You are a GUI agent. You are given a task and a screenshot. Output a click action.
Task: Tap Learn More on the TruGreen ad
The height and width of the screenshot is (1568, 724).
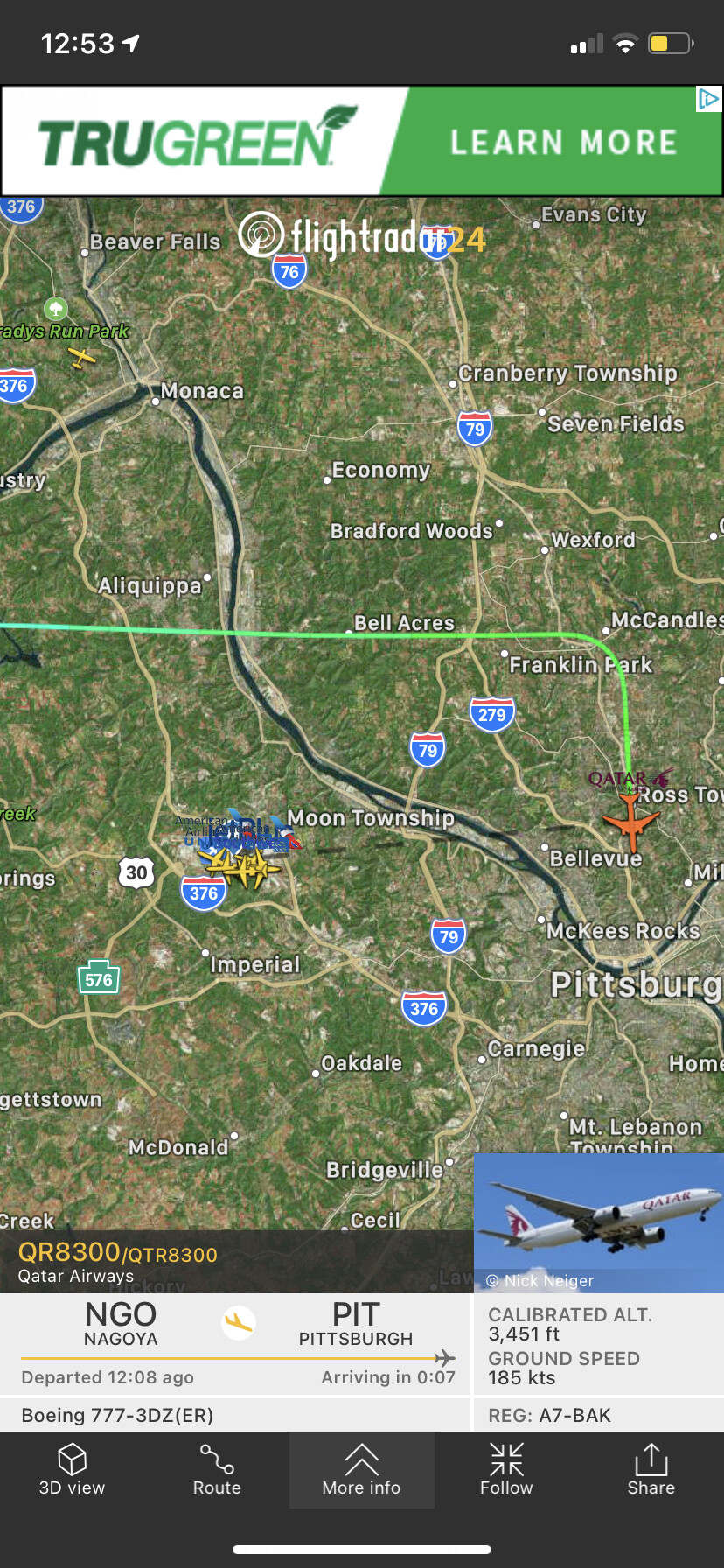click(563, 142)
